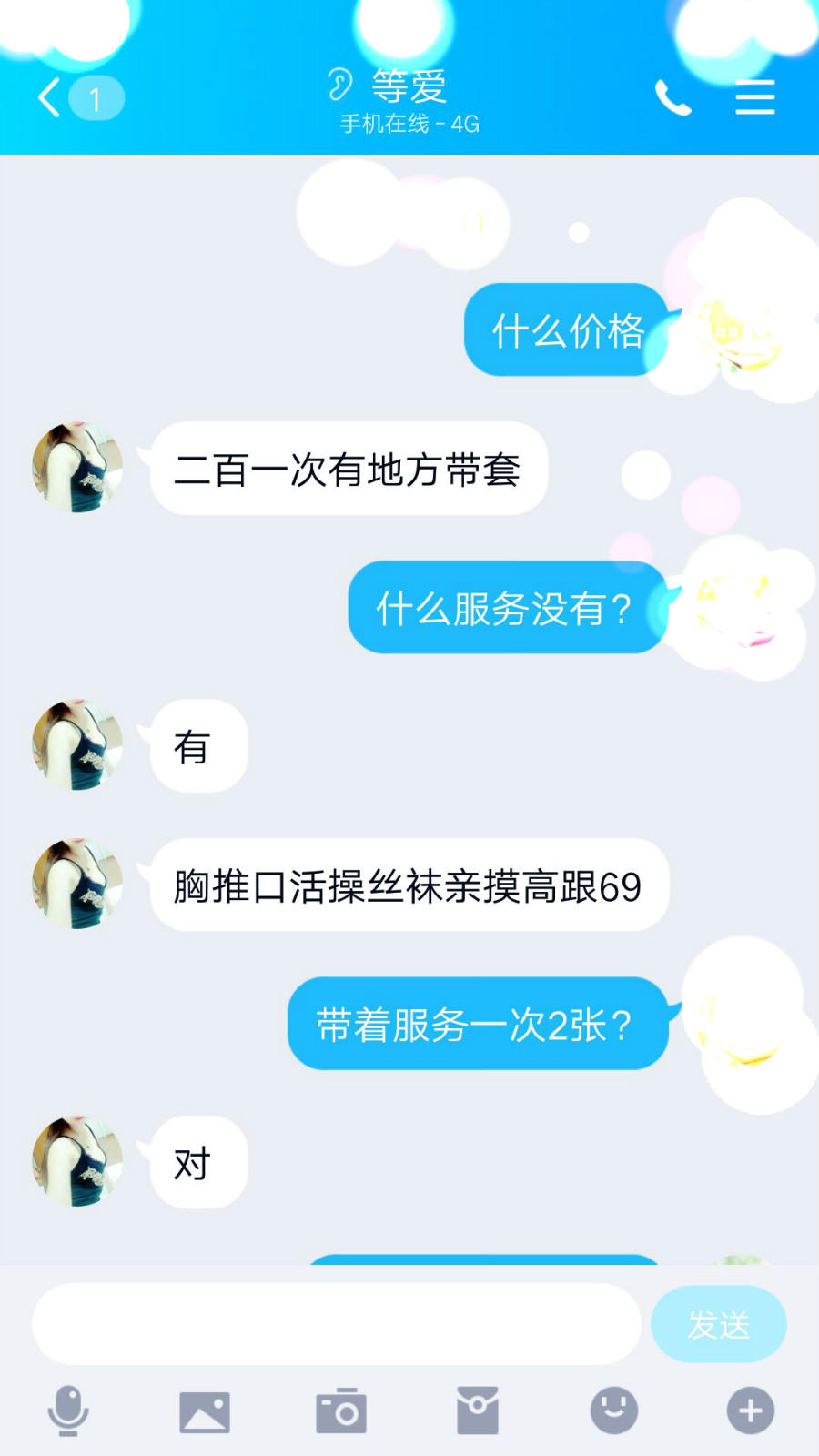
Task: Record a voice message with the microphone
Action: point(68,1410)
